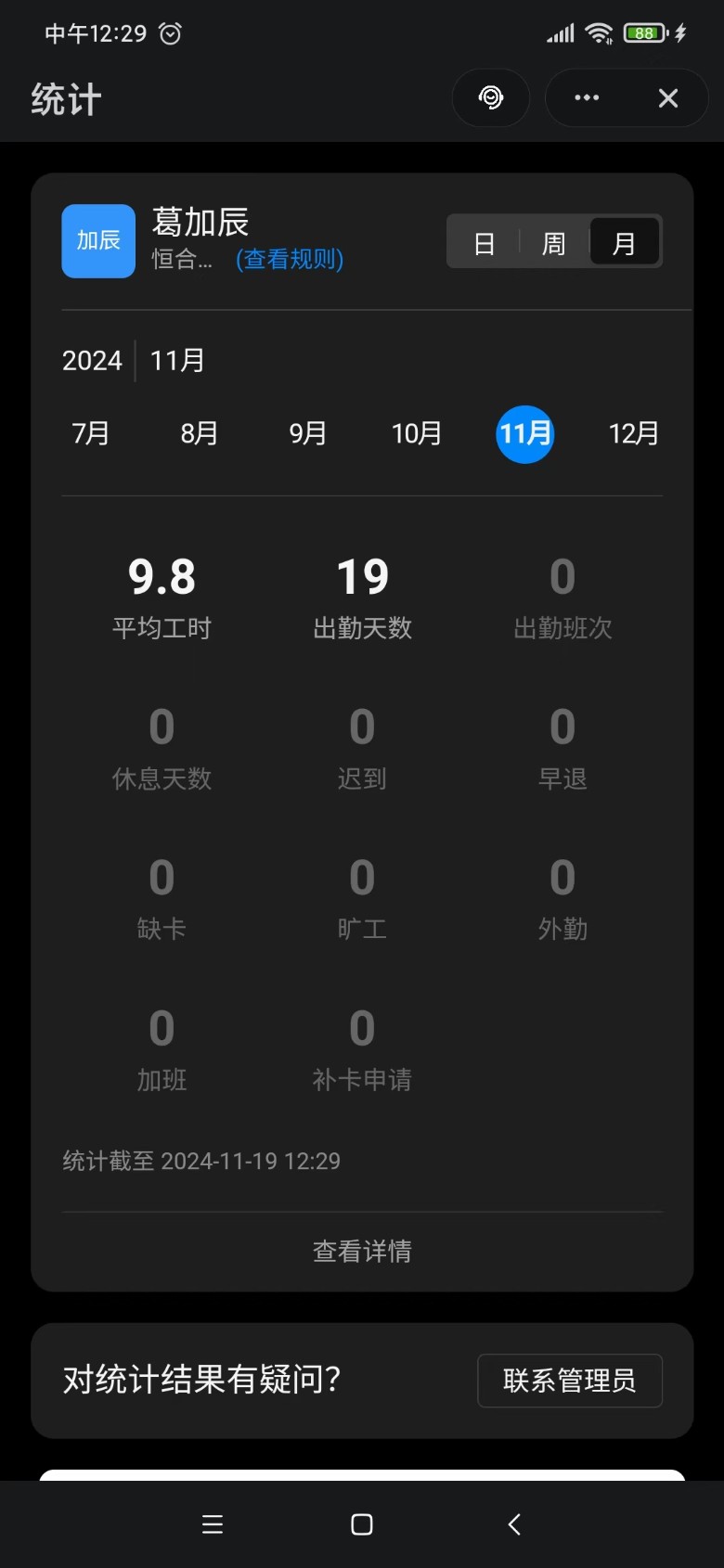Select 12月 in month list

click(x=633, y=433)
